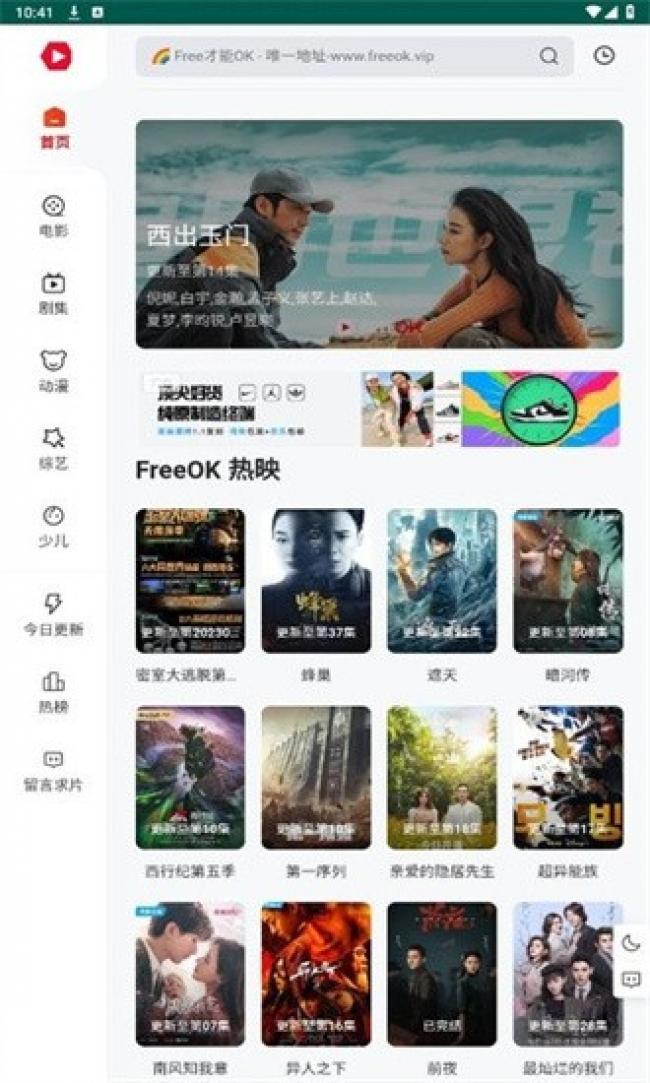This screenshot has width=650, height=1083.
Task: Switch to the 剧集 section
Action: (x=53, y=294)
